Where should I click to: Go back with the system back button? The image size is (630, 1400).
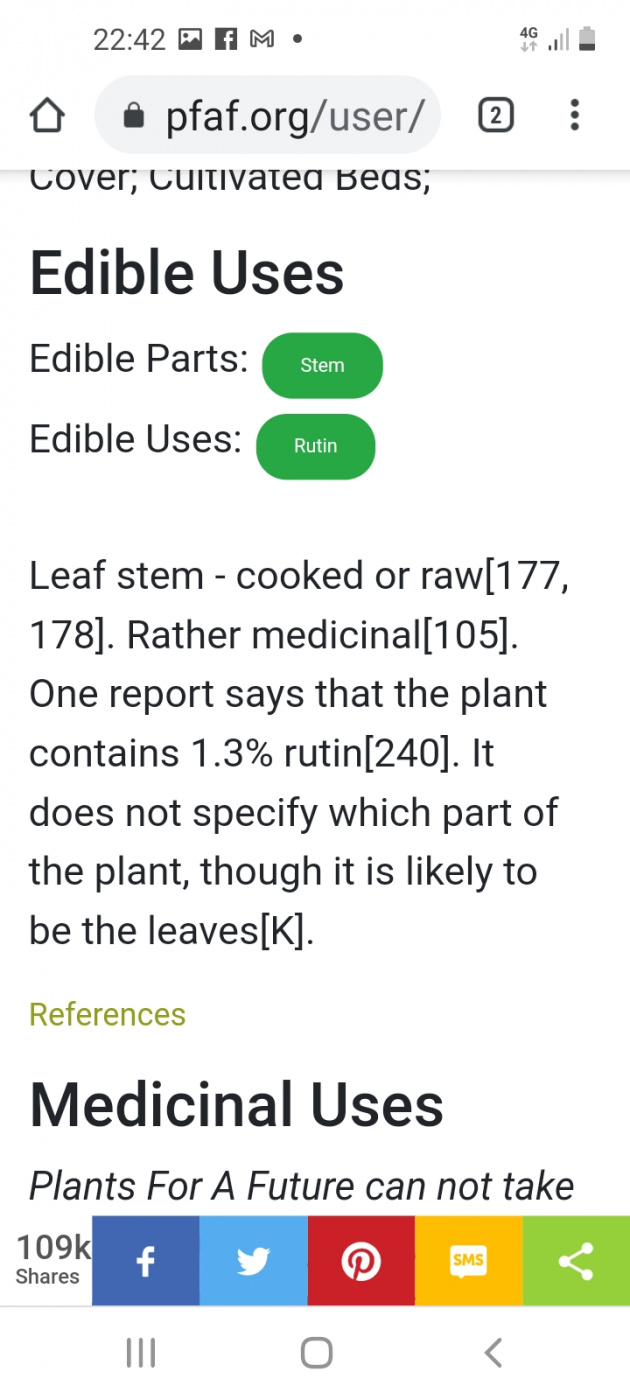click(x=492, y=1353)
